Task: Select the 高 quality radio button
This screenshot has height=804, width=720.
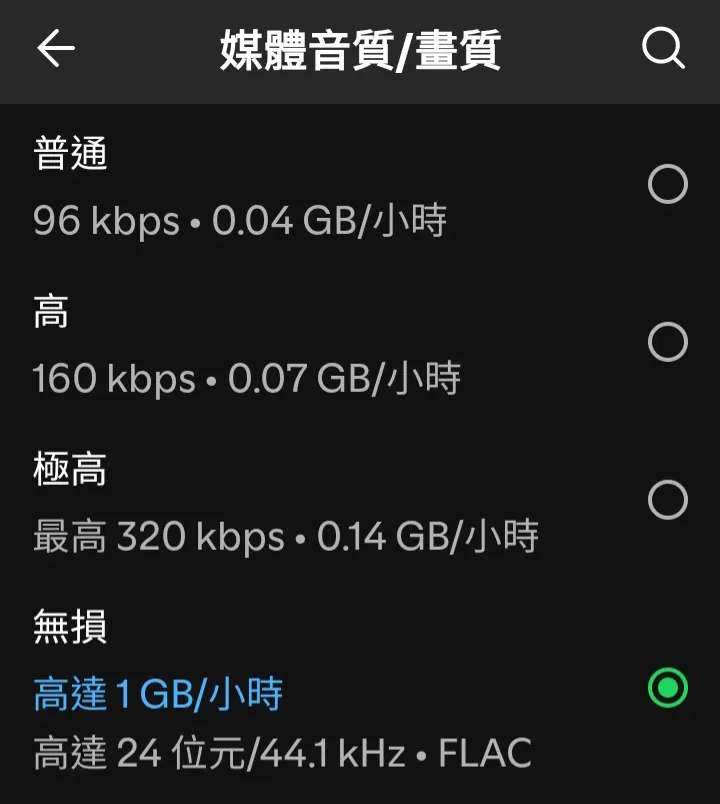Action: click(667, 342)
